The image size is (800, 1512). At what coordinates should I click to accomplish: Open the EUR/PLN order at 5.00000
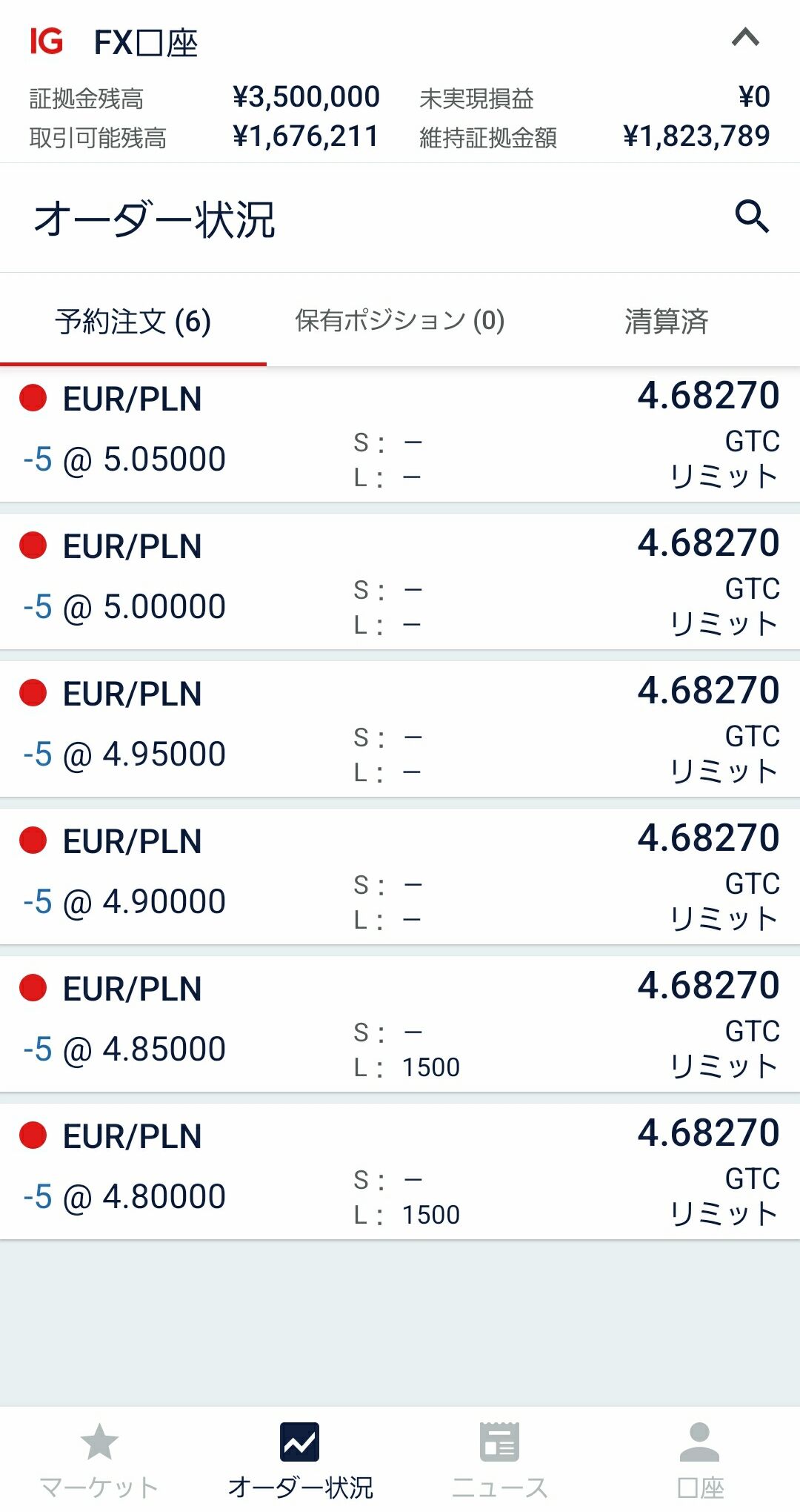(x=400, y=583)
